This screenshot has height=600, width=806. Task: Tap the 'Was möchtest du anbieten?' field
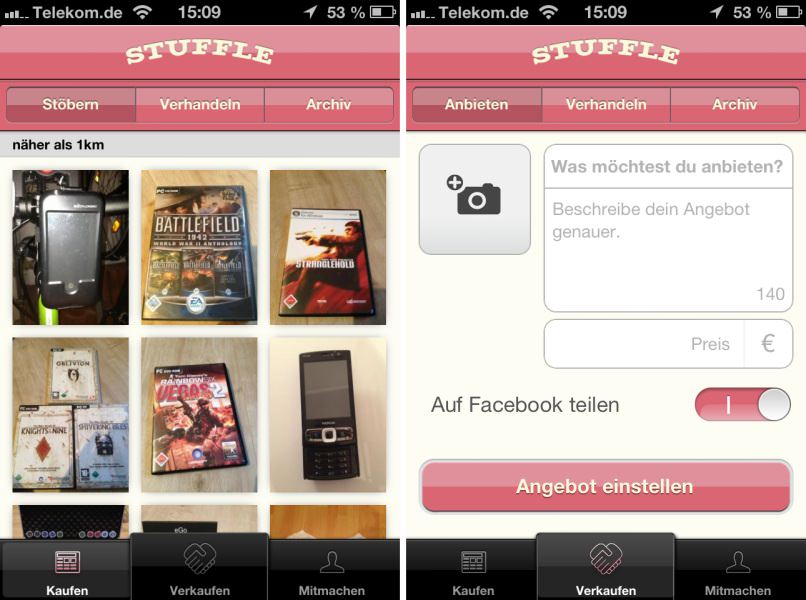tap(667, 167)
